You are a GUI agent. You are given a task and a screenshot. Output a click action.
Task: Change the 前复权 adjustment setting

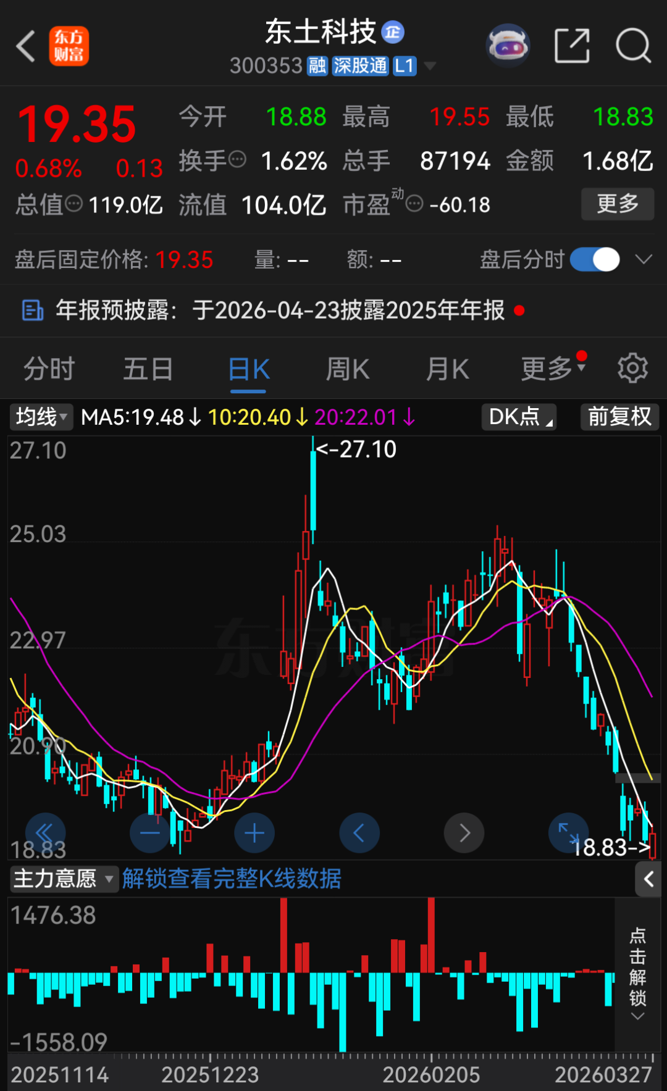pyautogui.click(x=619, y=416)
